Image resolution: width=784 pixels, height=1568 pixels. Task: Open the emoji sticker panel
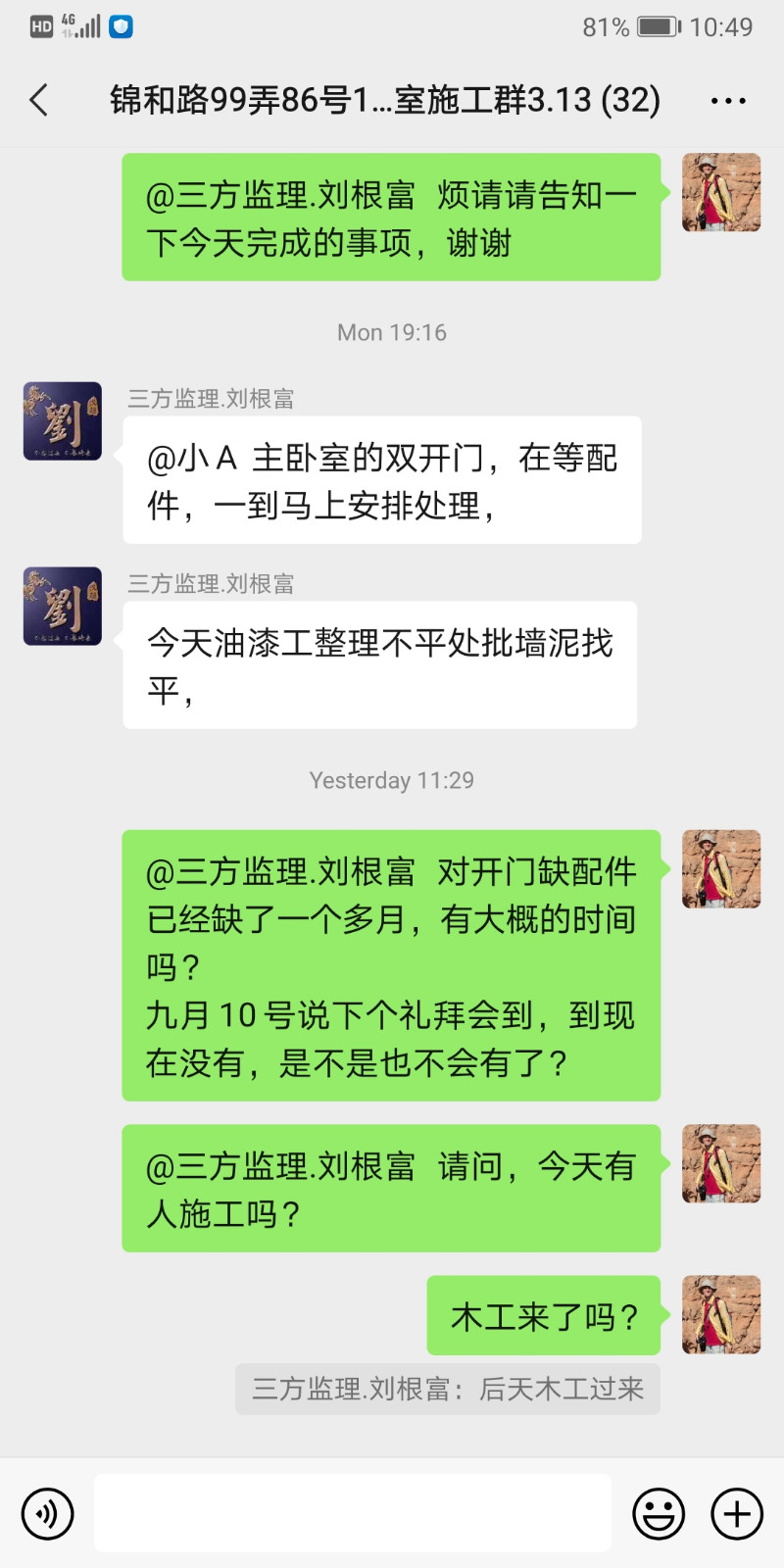[x=659, y=1513]
